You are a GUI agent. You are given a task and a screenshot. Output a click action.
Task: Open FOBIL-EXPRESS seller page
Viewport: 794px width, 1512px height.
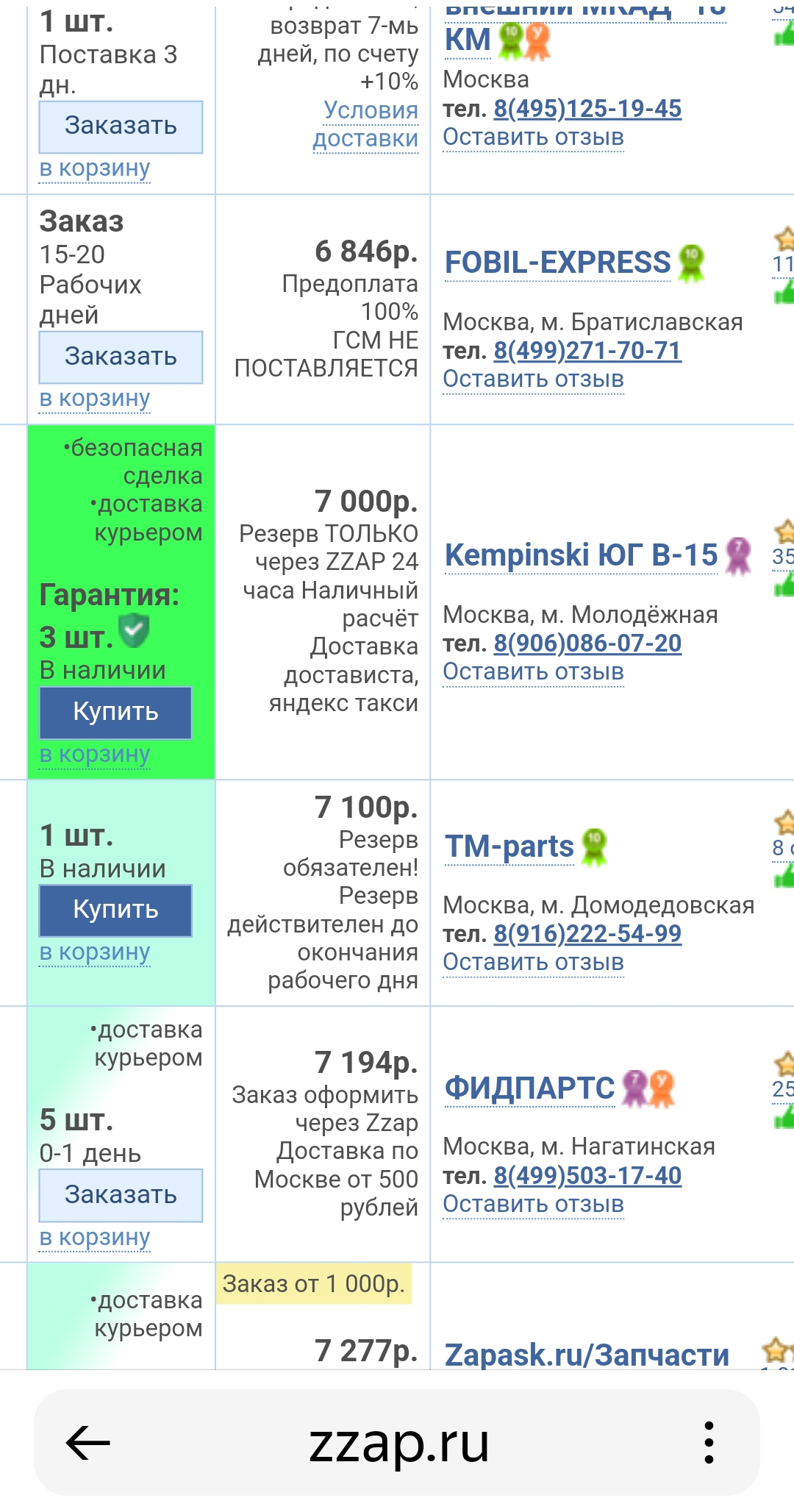point(557,263)
